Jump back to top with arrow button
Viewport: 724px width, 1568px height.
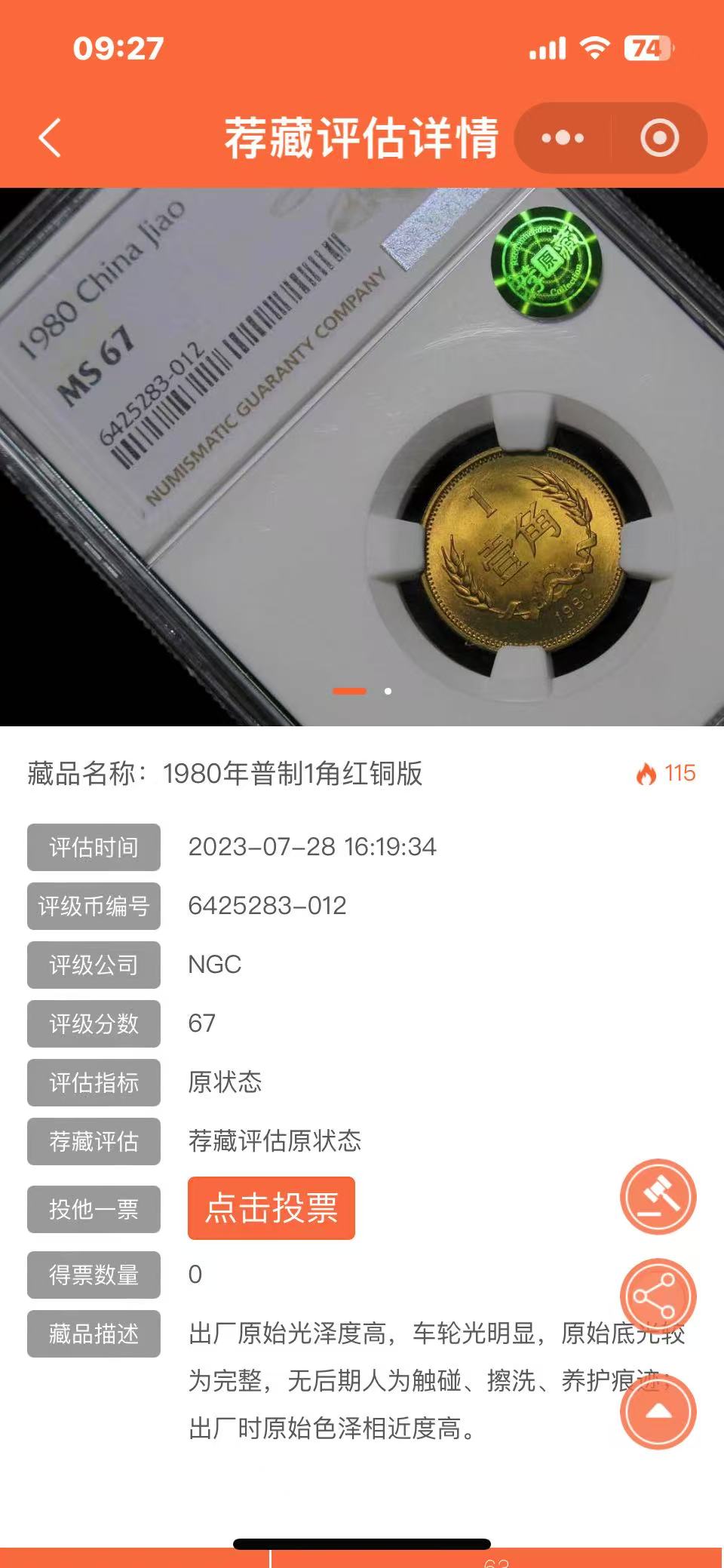658,1411
